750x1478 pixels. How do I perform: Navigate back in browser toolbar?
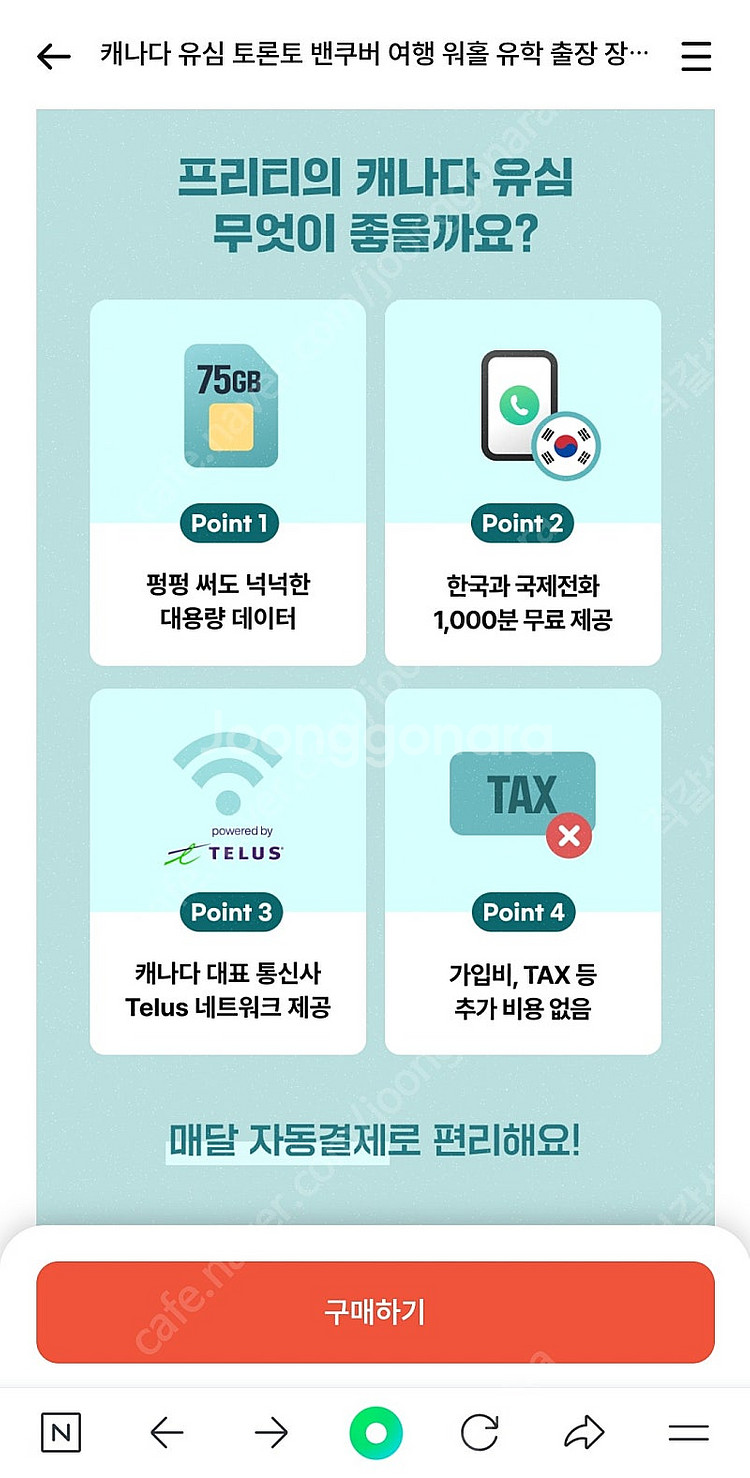point(167,1433)
